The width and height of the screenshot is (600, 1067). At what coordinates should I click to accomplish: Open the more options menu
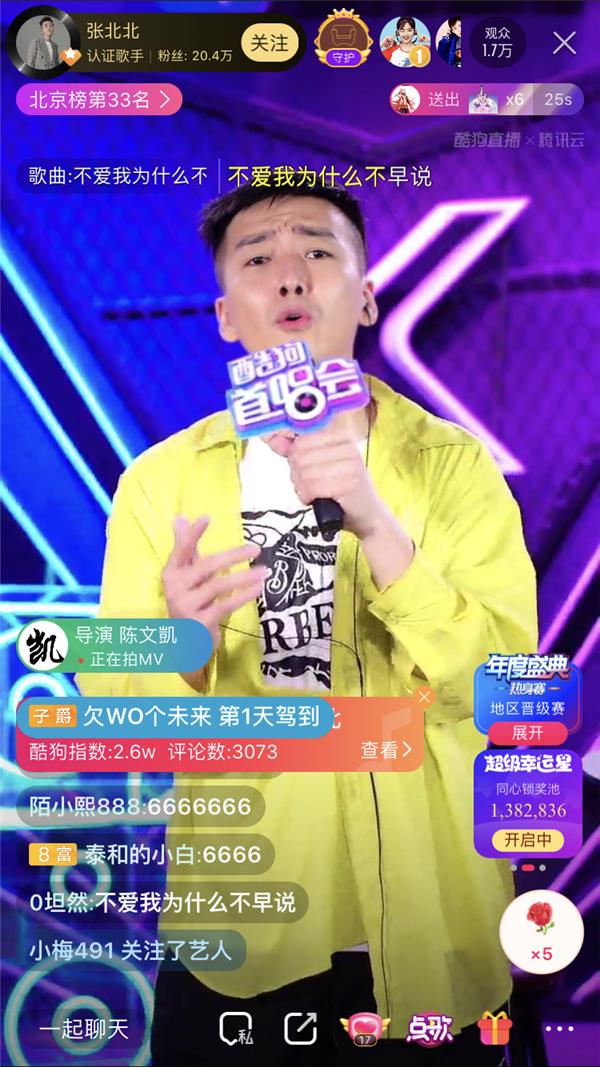point(559,1029)
